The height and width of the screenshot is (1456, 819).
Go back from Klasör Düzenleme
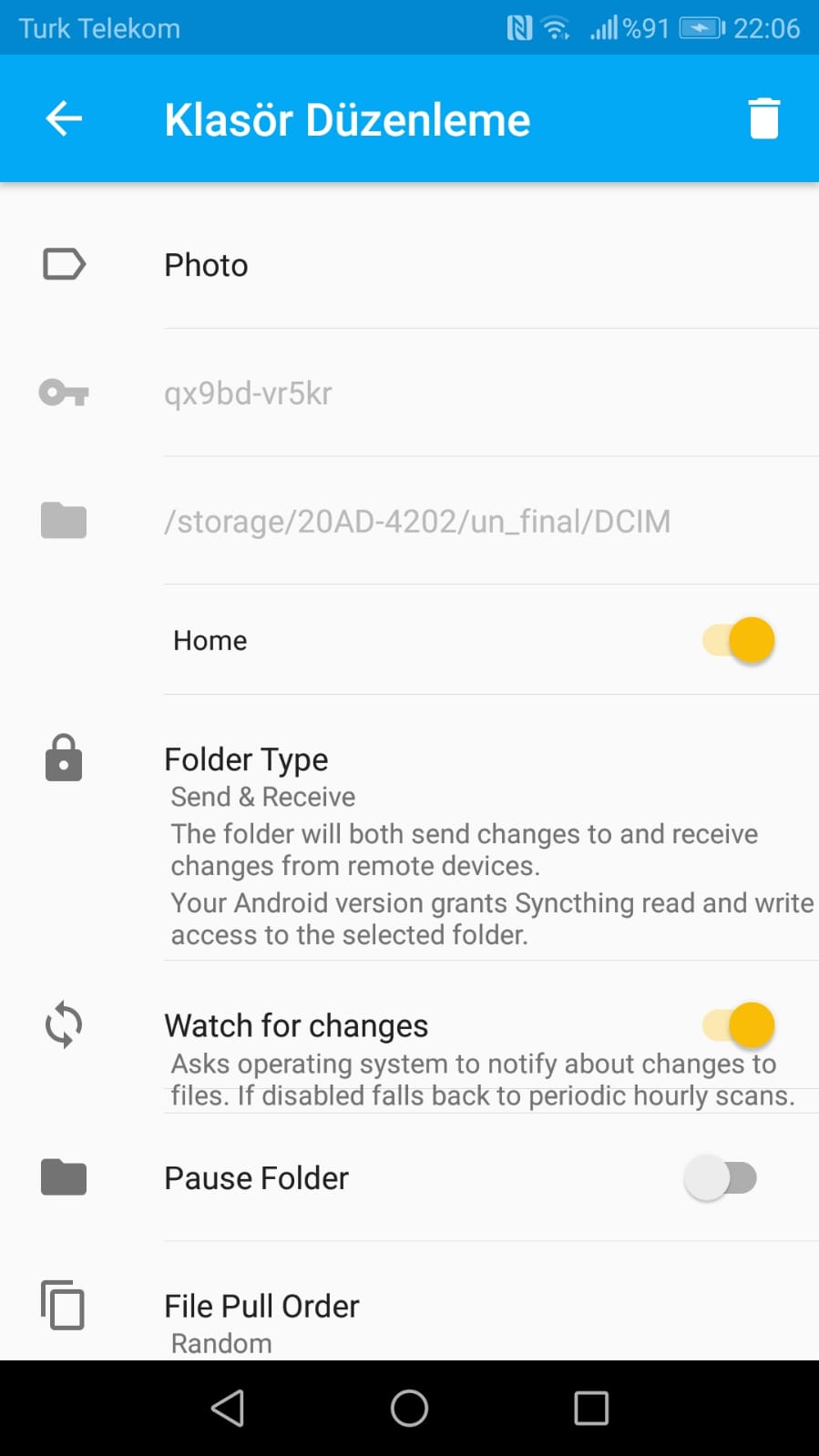click(x=64, y=118)
